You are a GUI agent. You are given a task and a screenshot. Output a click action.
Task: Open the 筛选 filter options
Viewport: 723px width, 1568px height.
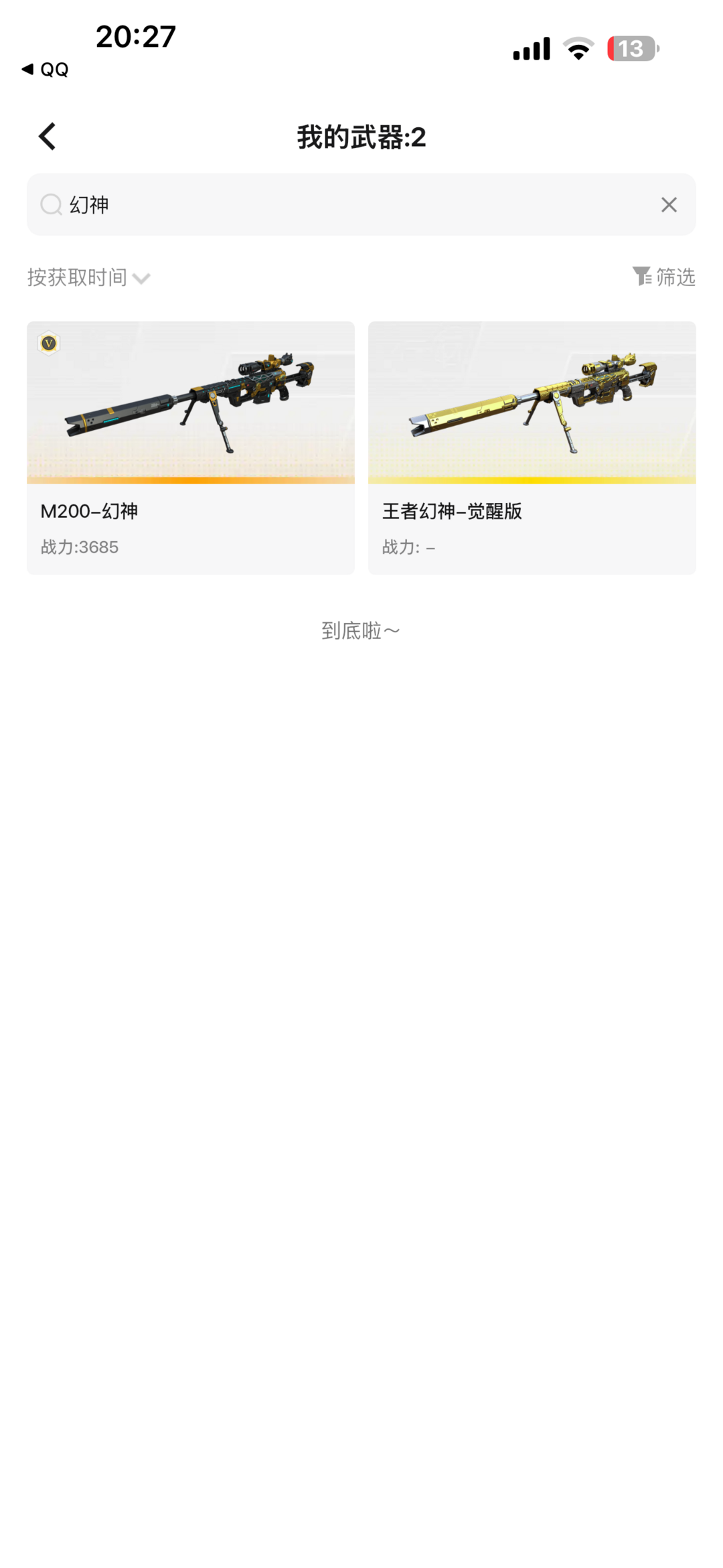pyautogui.click(x=663, y=277)
